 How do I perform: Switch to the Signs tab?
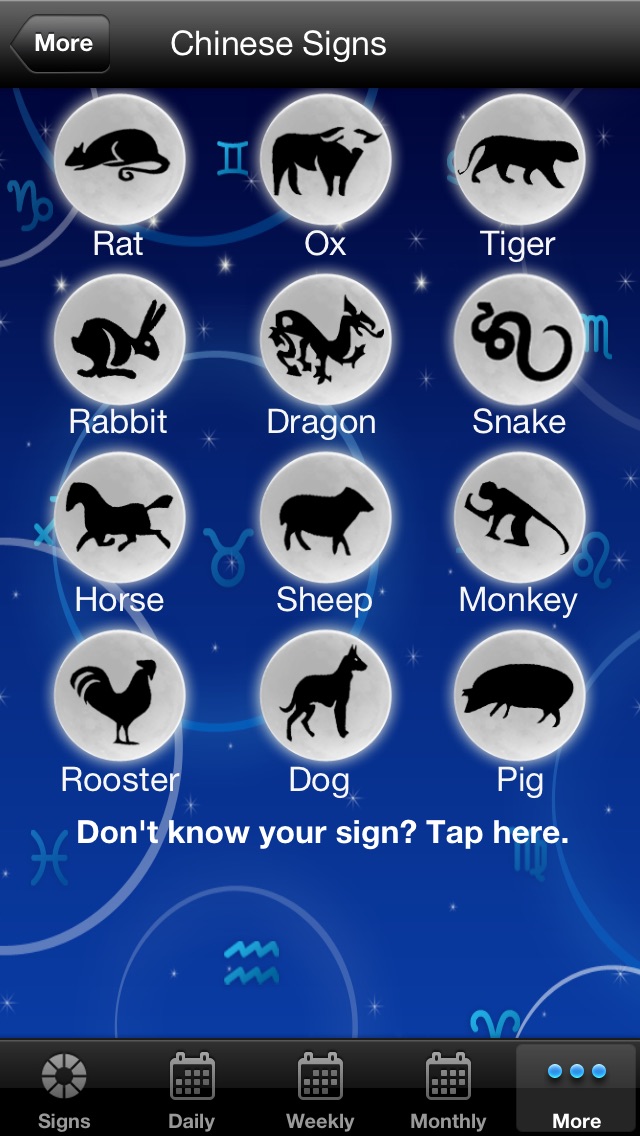64,1090
